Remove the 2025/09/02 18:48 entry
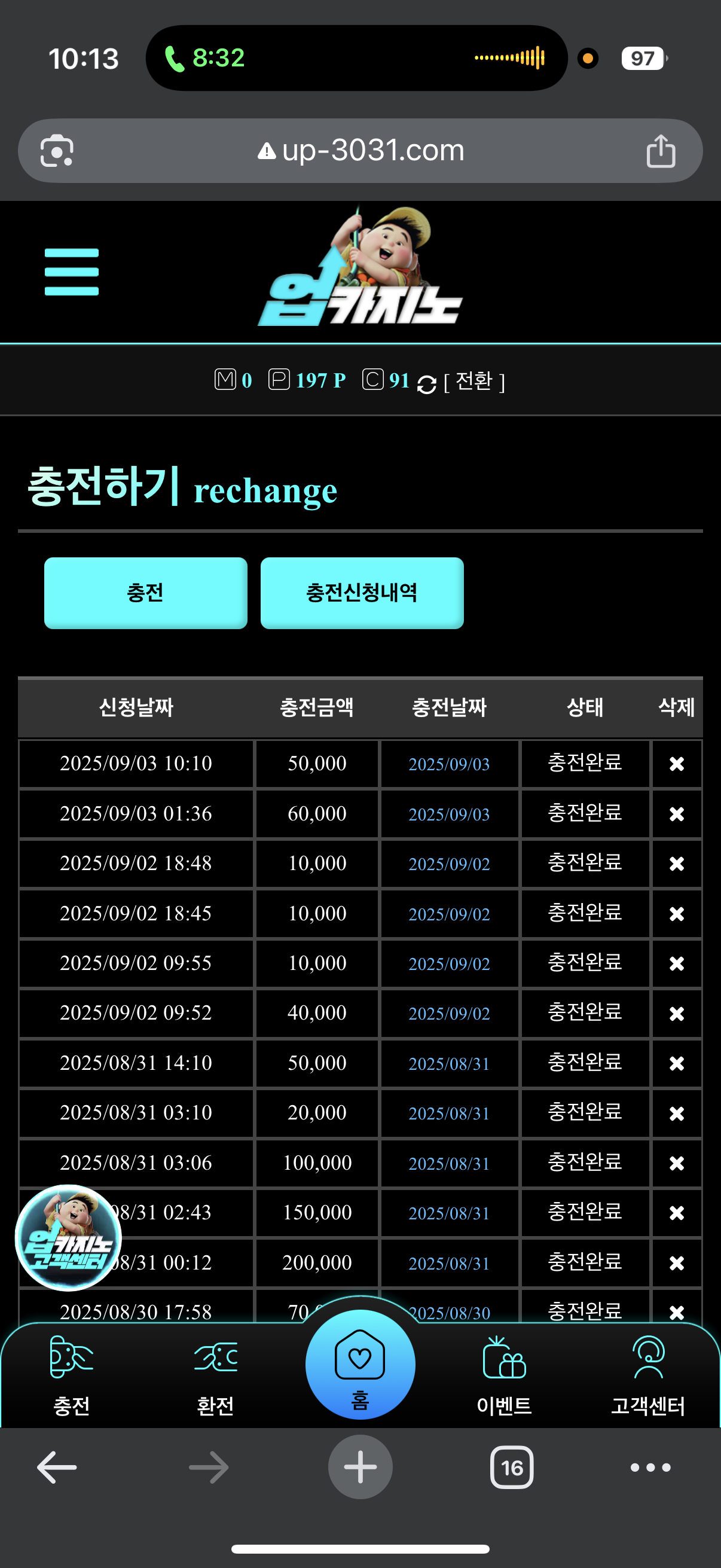 (677, 864)
